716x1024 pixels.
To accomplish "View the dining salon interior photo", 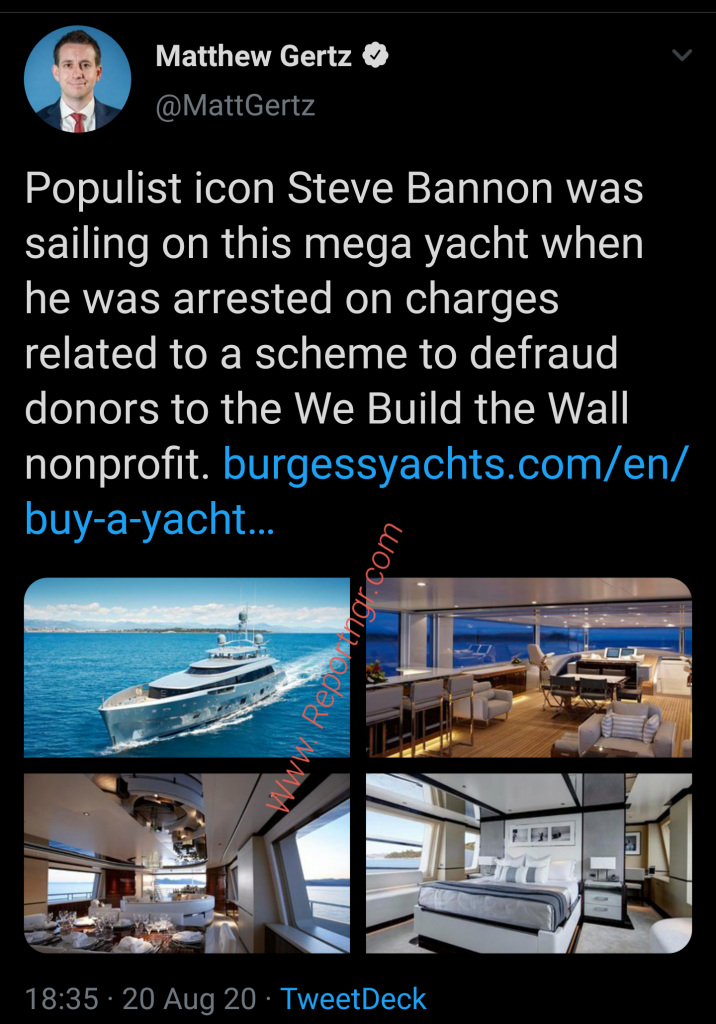I will pyautogui.click(x=187, y=860).
